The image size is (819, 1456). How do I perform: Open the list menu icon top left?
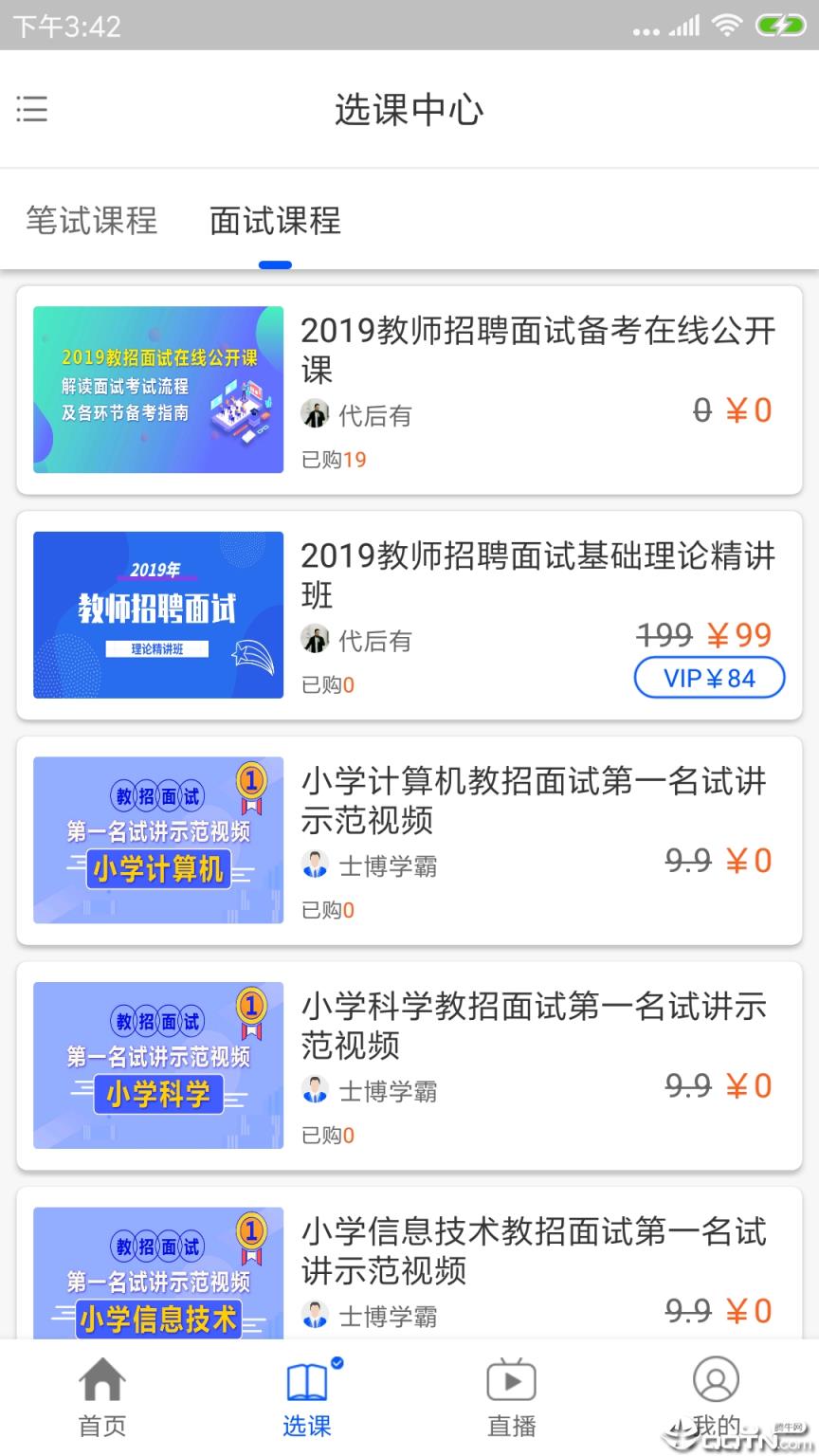(x=32, y=109)
